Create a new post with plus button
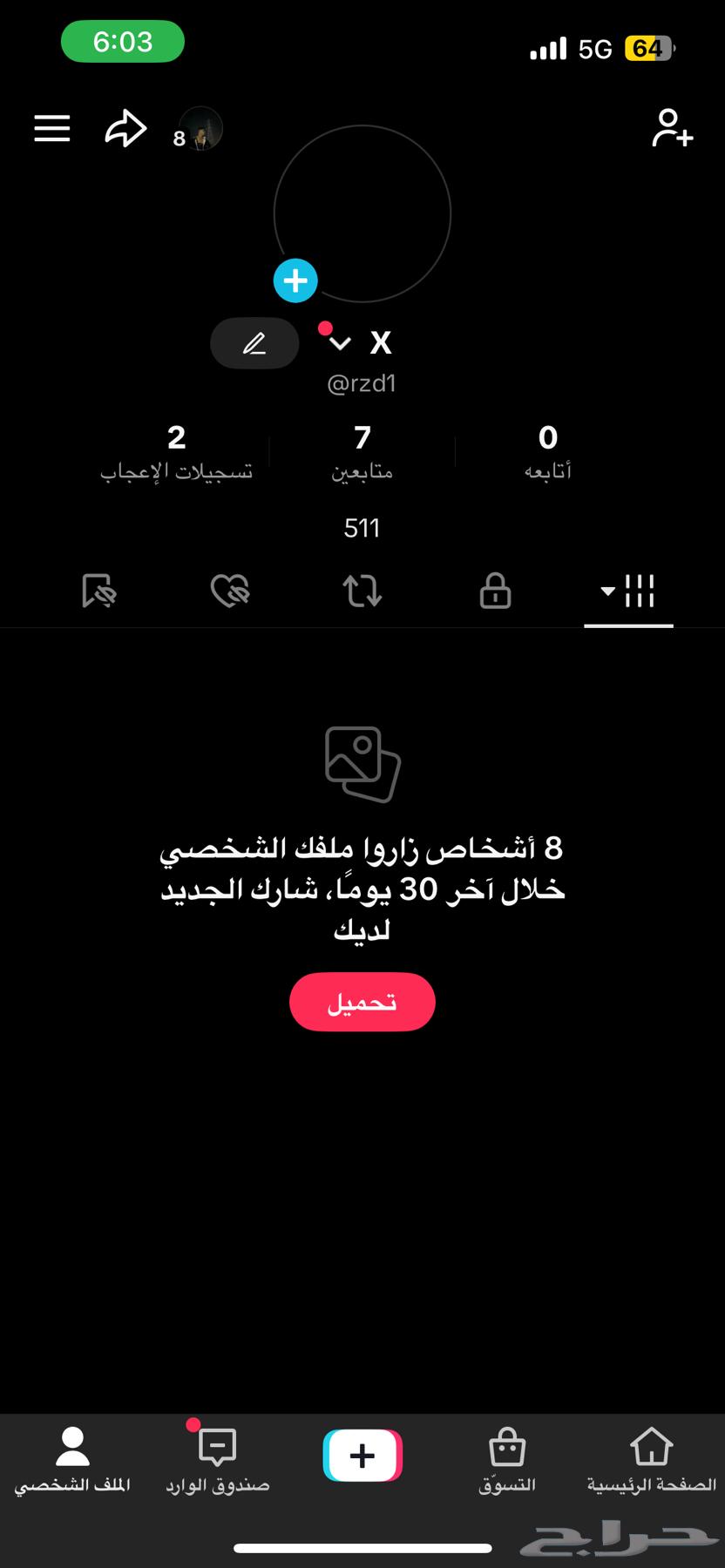725x1568 pixels. coord(362,1455)
